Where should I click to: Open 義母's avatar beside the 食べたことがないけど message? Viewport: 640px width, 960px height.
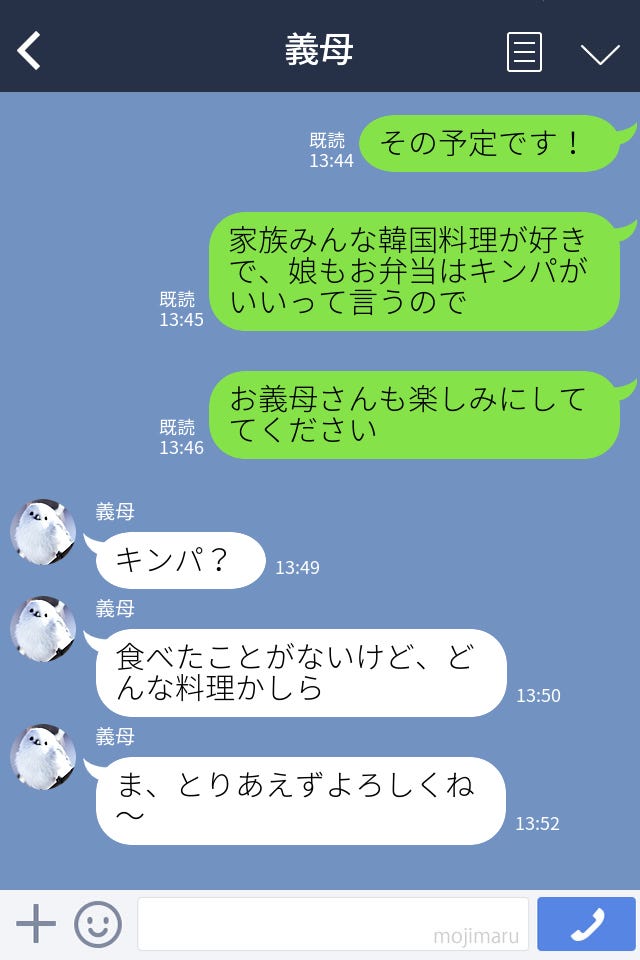click(x=43, y=630)
